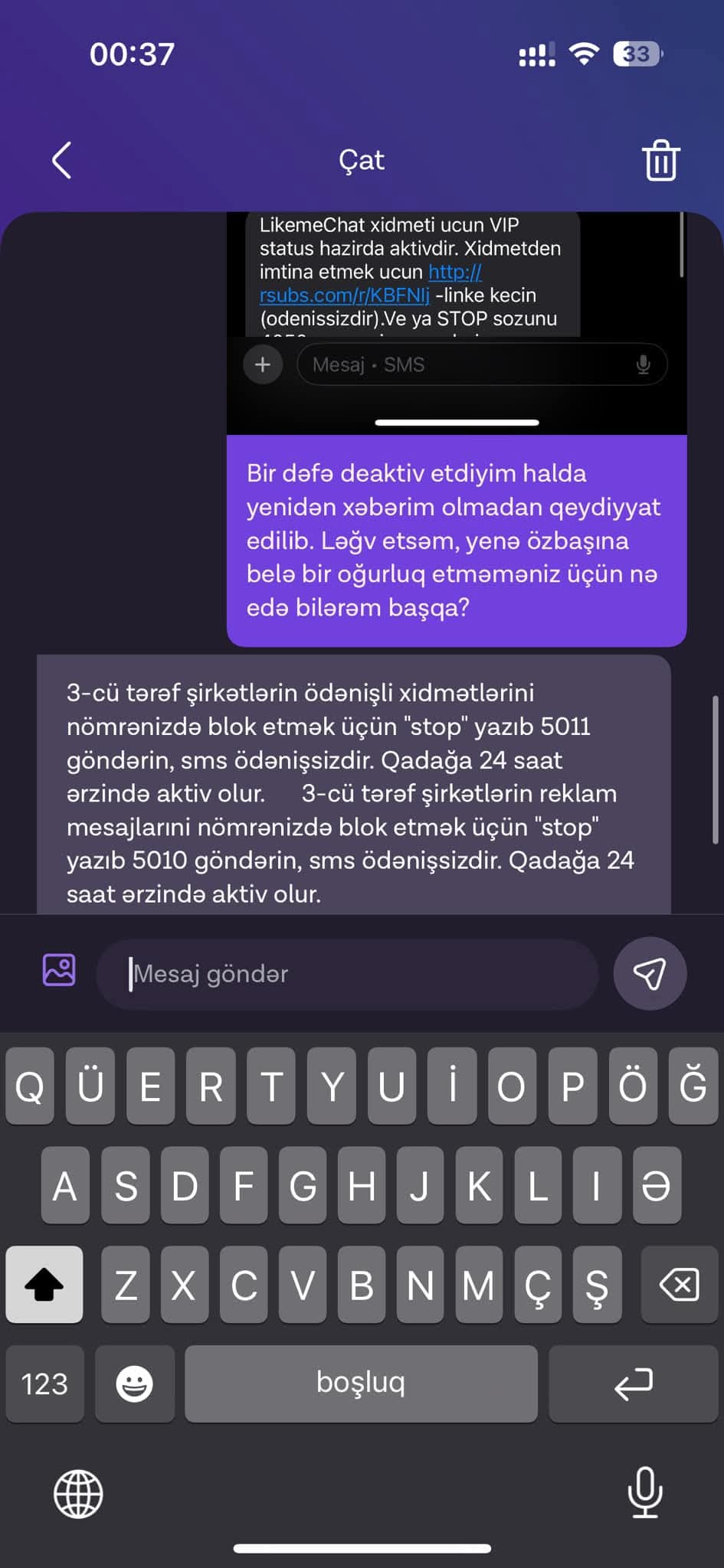Tap the boşluq space key
The height and width of the screenshot is (1568, 724).
361,1383
